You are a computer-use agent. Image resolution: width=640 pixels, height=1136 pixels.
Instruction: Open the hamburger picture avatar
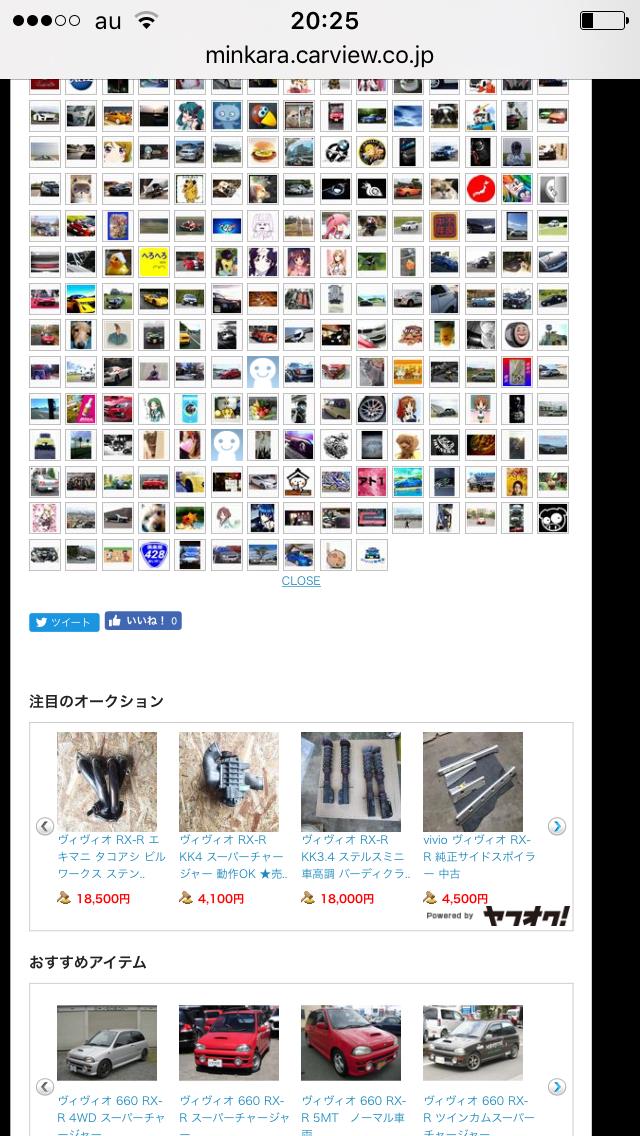[263, 152]
